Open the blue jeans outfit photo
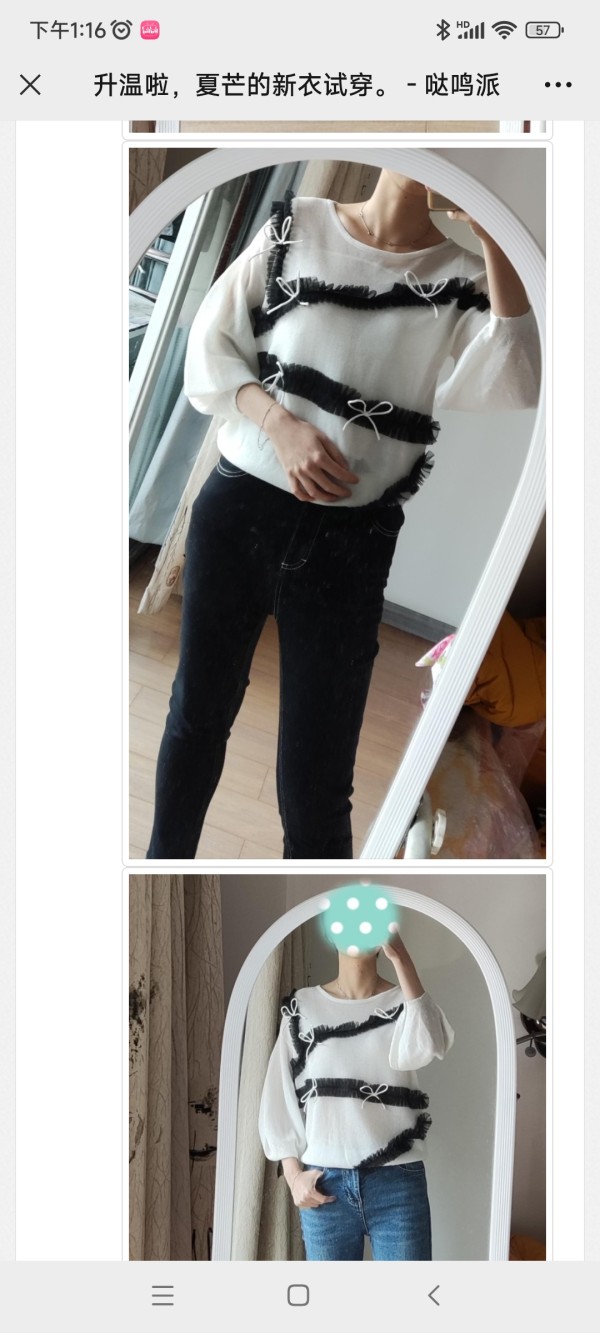Screen dimensions: 600x1333 pyautogui.click(x=337, y=1067)
